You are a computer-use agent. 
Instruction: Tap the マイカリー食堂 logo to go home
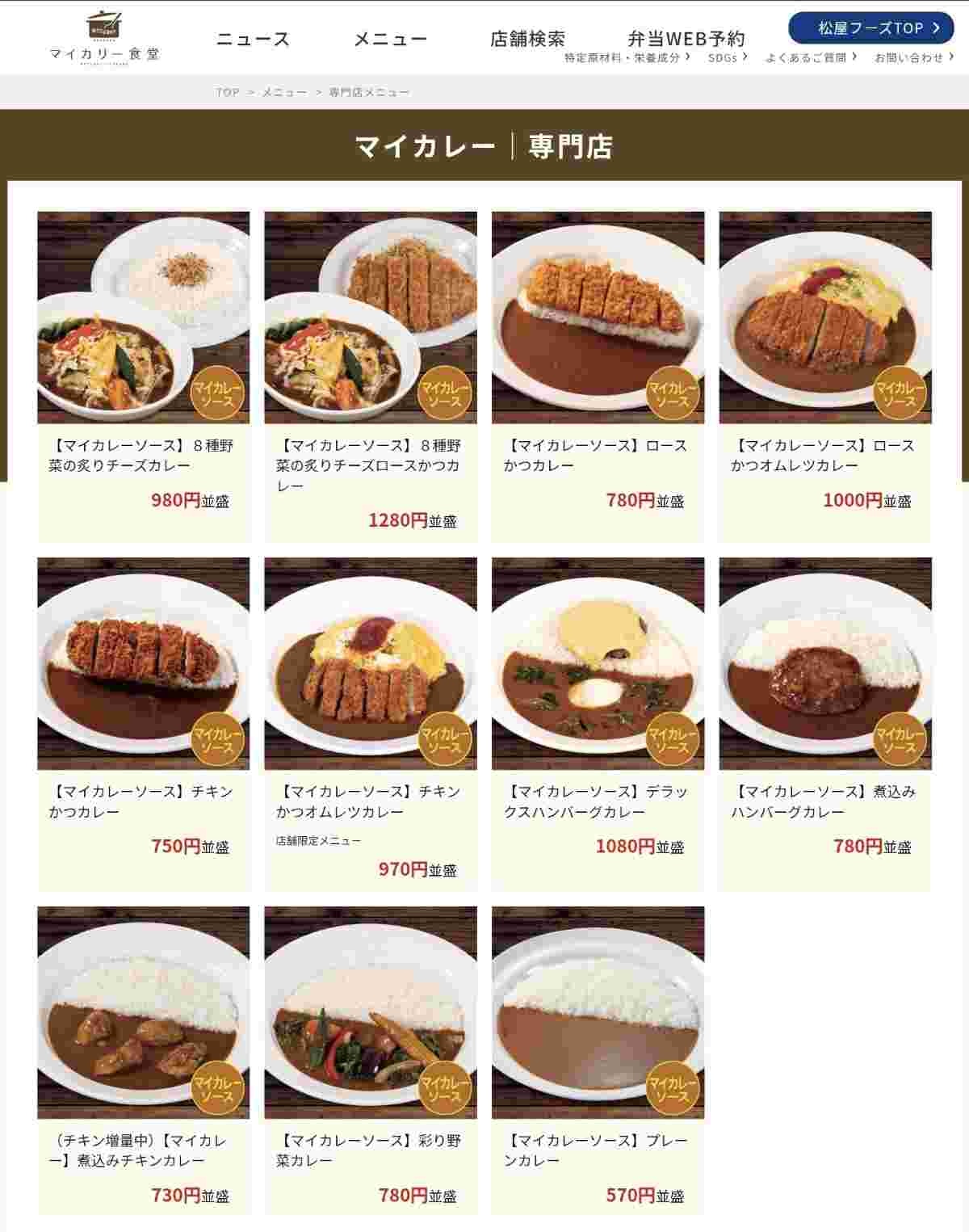104,36
